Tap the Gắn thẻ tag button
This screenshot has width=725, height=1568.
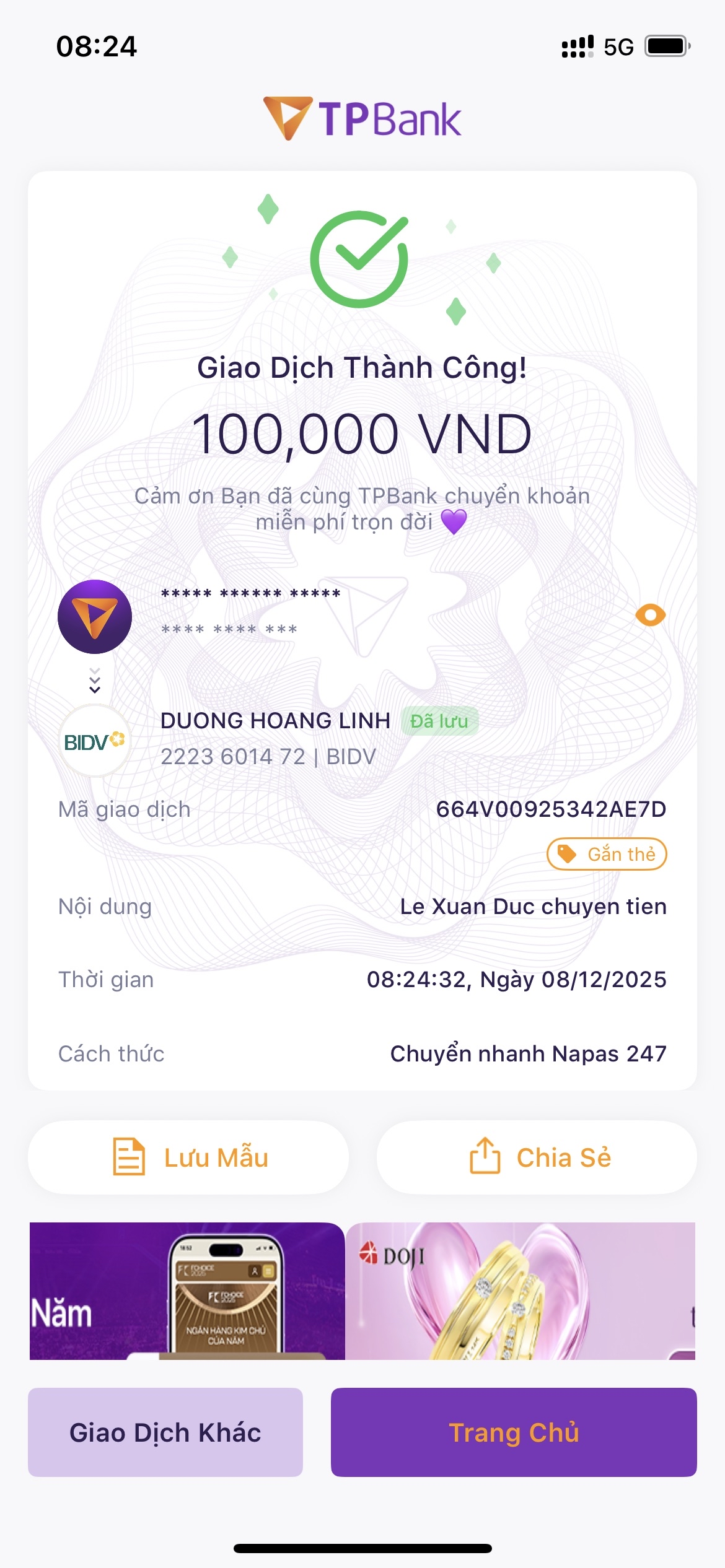606,854
